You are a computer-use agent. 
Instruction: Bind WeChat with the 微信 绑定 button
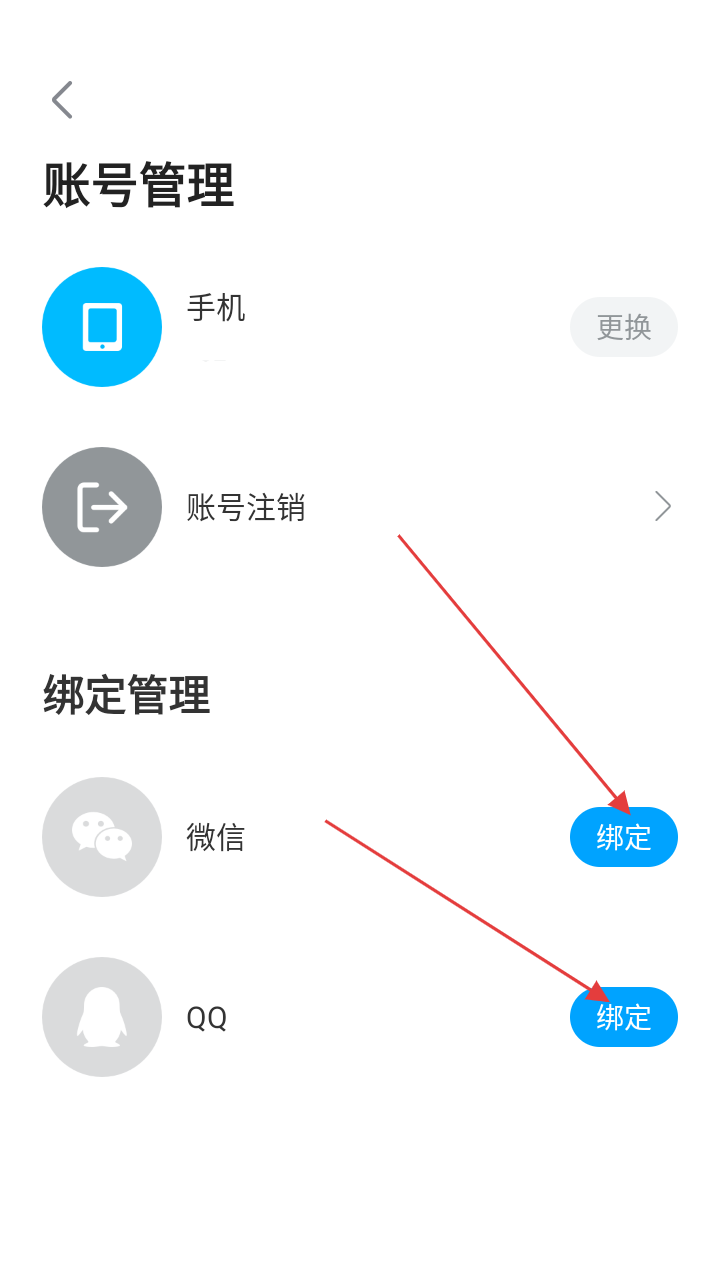tap(623, 837)
